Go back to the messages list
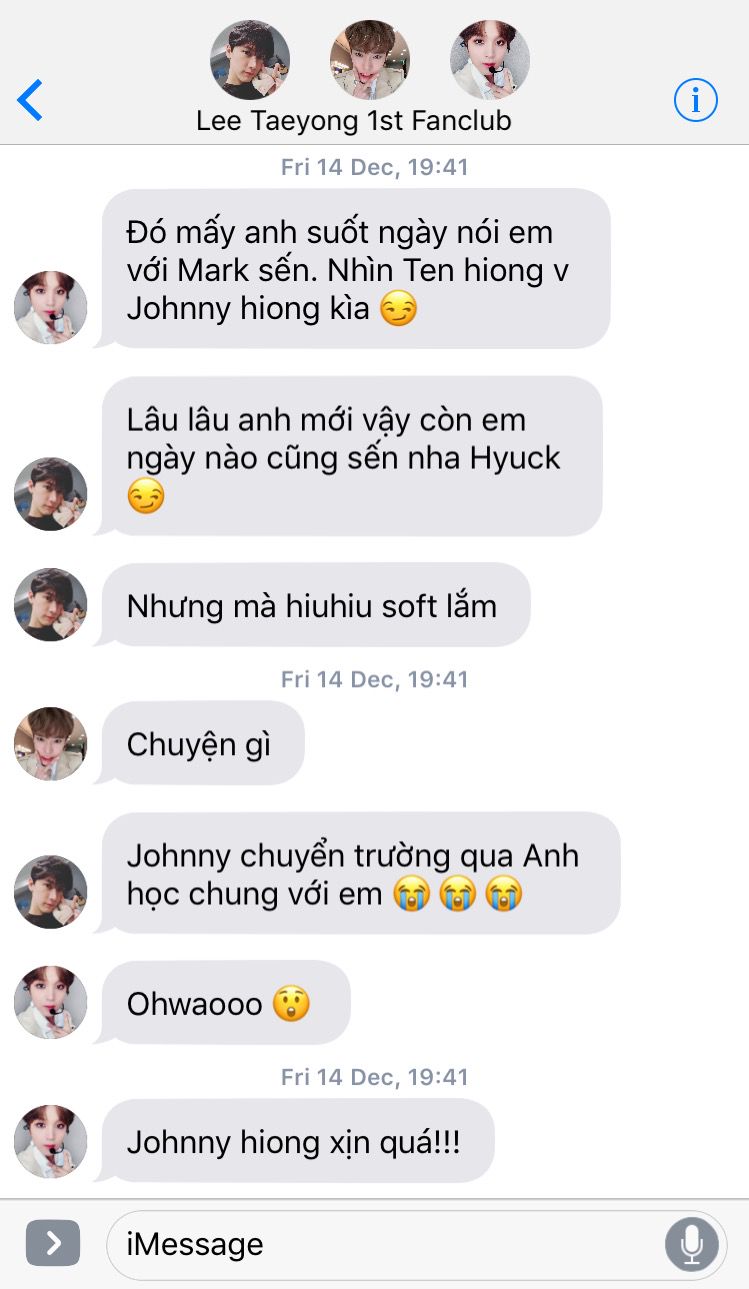The width and height of the screenshot is (749, 1289). [x=30, y=100]
